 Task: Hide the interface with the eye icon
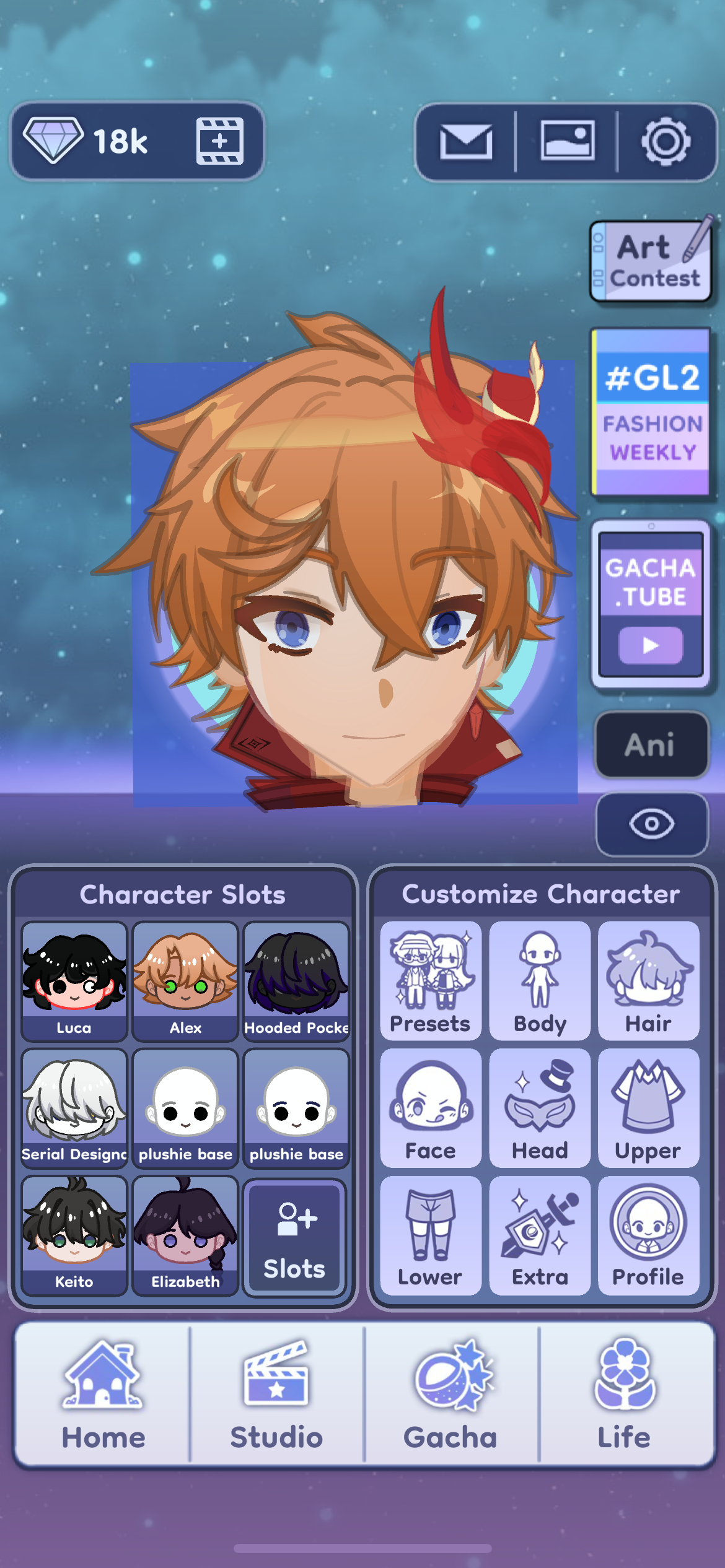652,824
